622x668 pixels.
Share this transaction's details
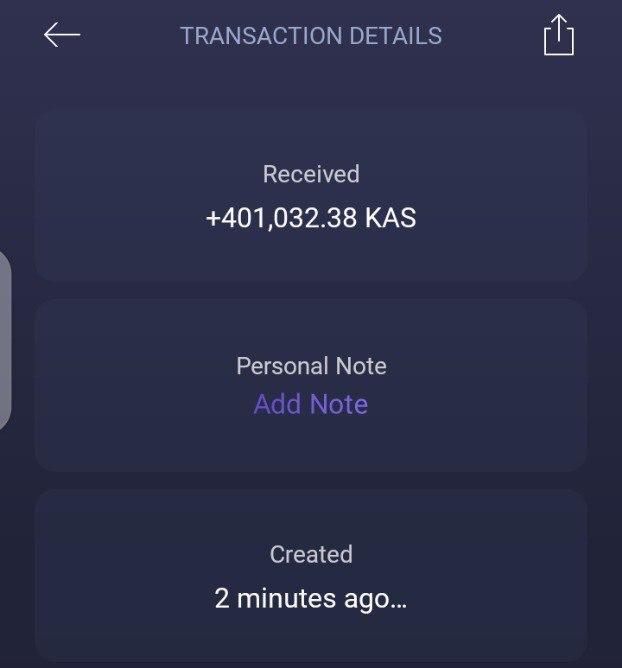(x=558, y=36)
